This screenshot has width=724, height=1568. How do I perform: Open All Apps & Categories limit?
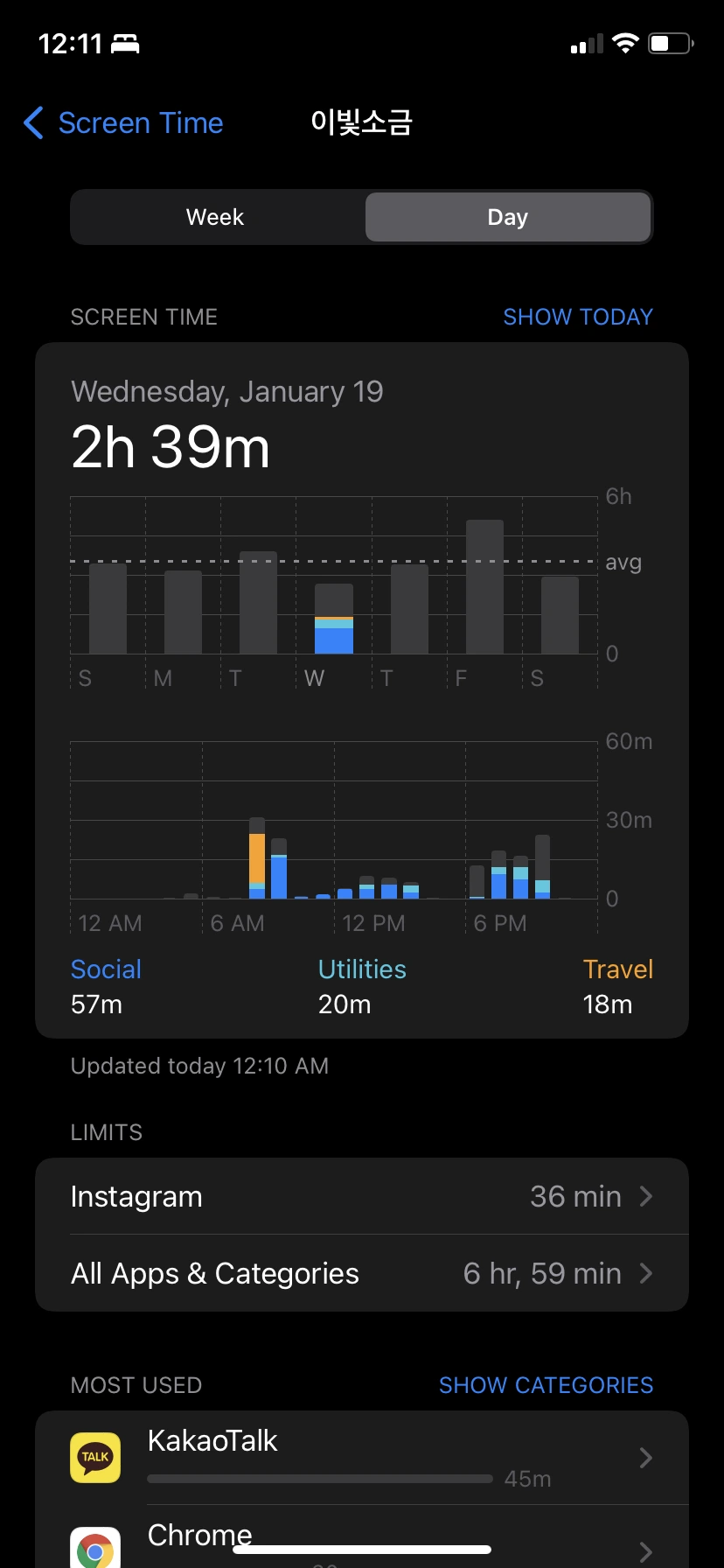[x=362, y=1273]
